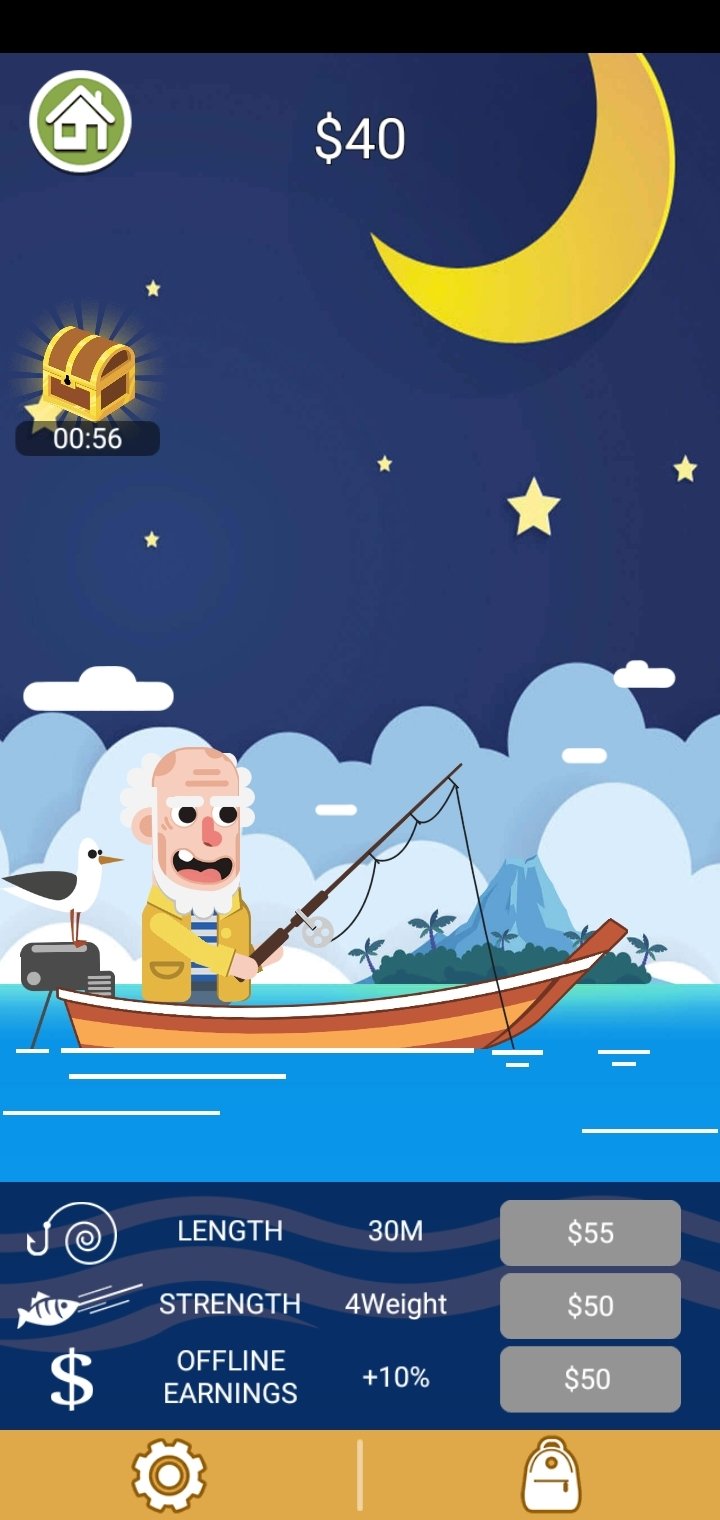The width and height of the screenshot is (720, 1520).
Task: Tap the home icon
Action: (81, 121)
